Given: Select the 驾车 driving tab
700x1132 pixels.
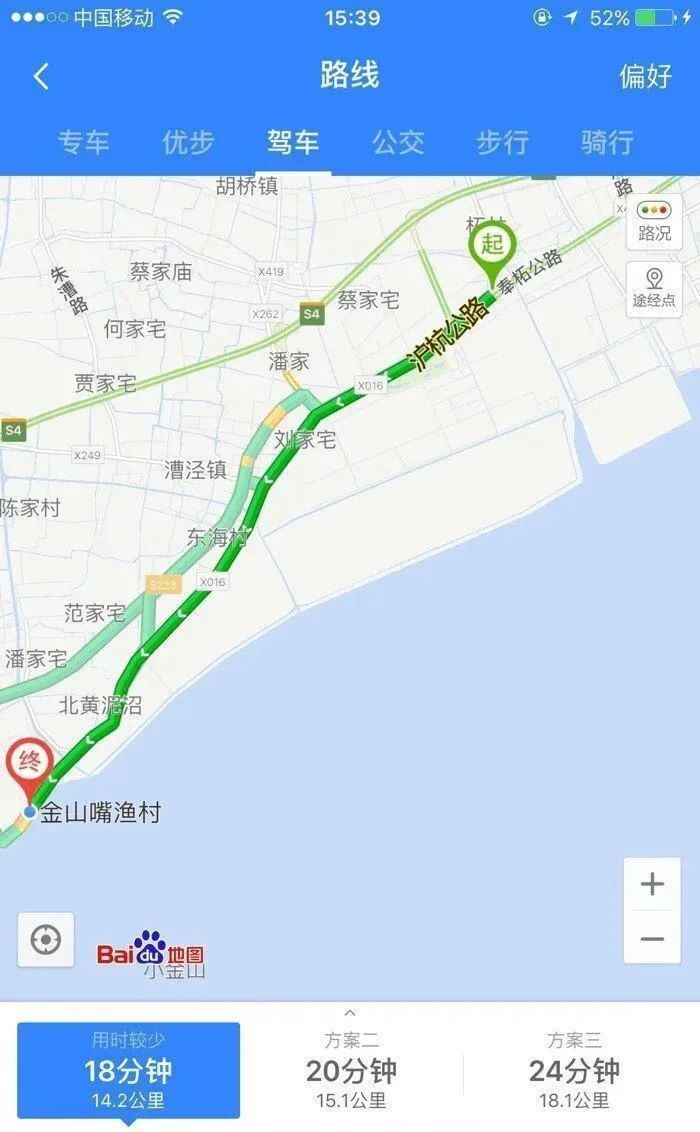Looking at the screenshot, I should [293, 142].
